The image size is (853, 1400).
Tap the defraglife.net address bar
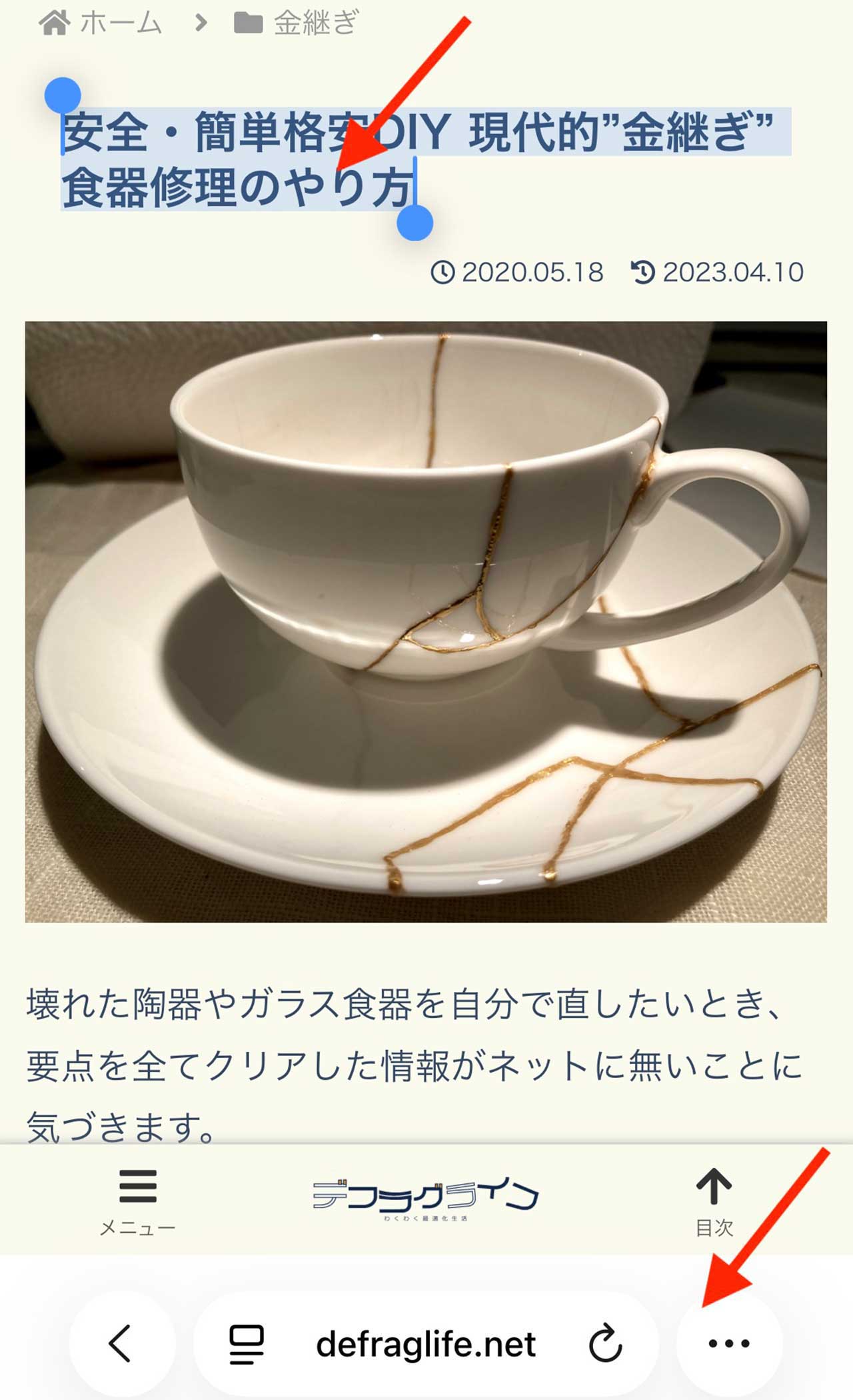coord(425,1345)
